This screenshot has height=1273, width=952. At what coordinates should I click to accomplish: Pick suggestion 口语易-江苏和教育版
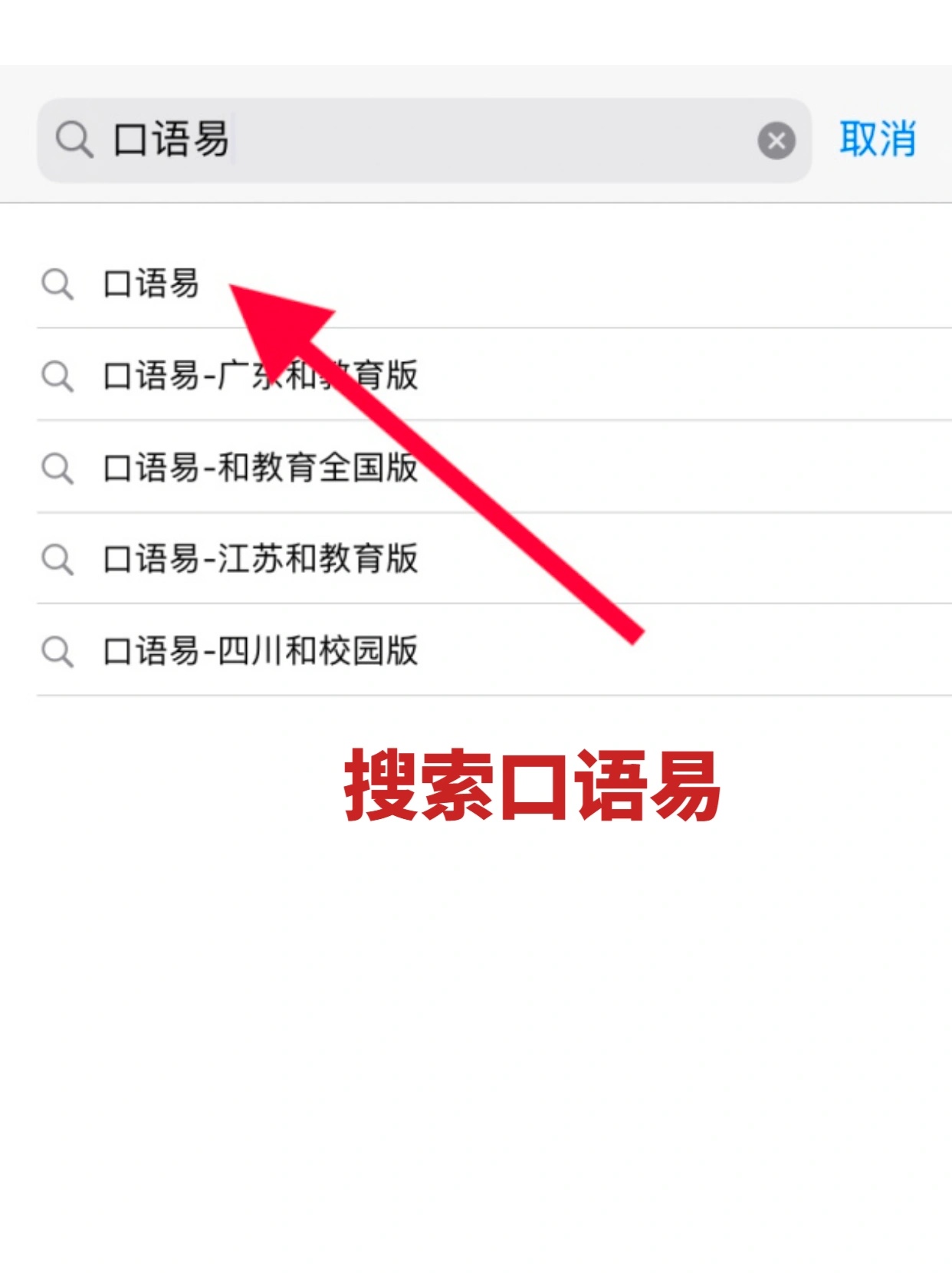(x=261, y=558)
